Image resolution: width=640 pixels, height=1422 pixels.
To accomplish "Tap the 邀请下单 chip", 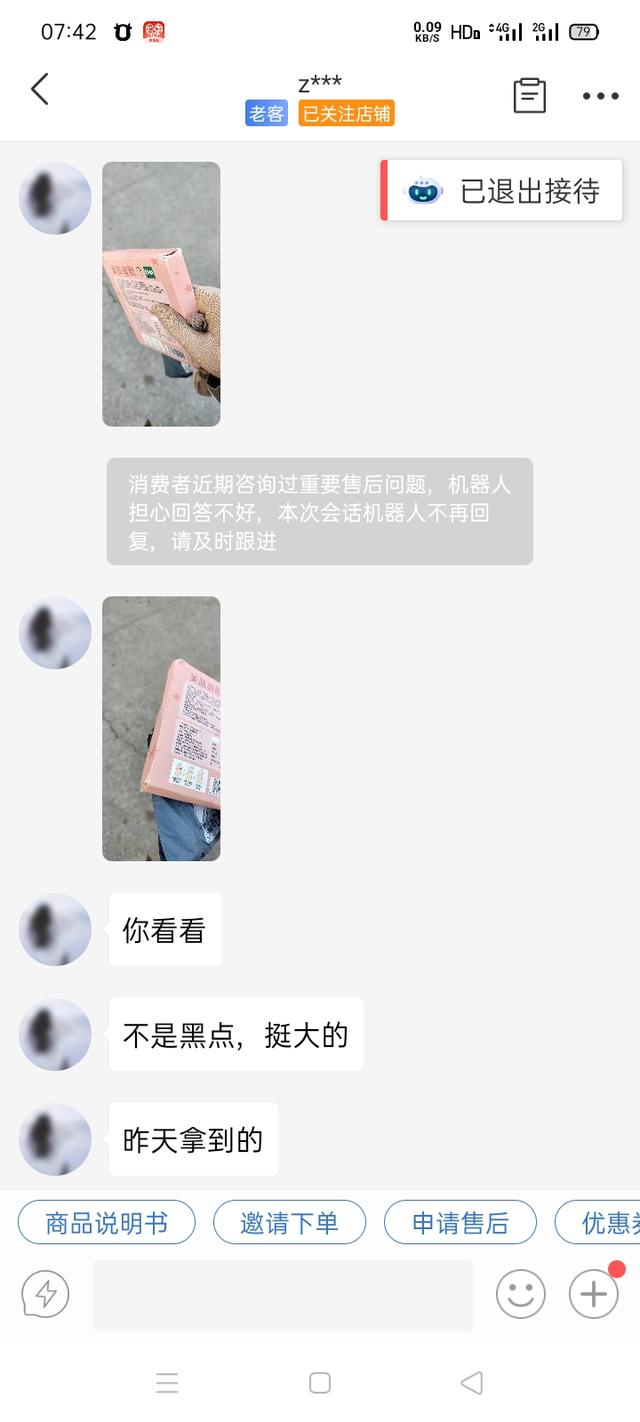I will [x=289, y=1222].
